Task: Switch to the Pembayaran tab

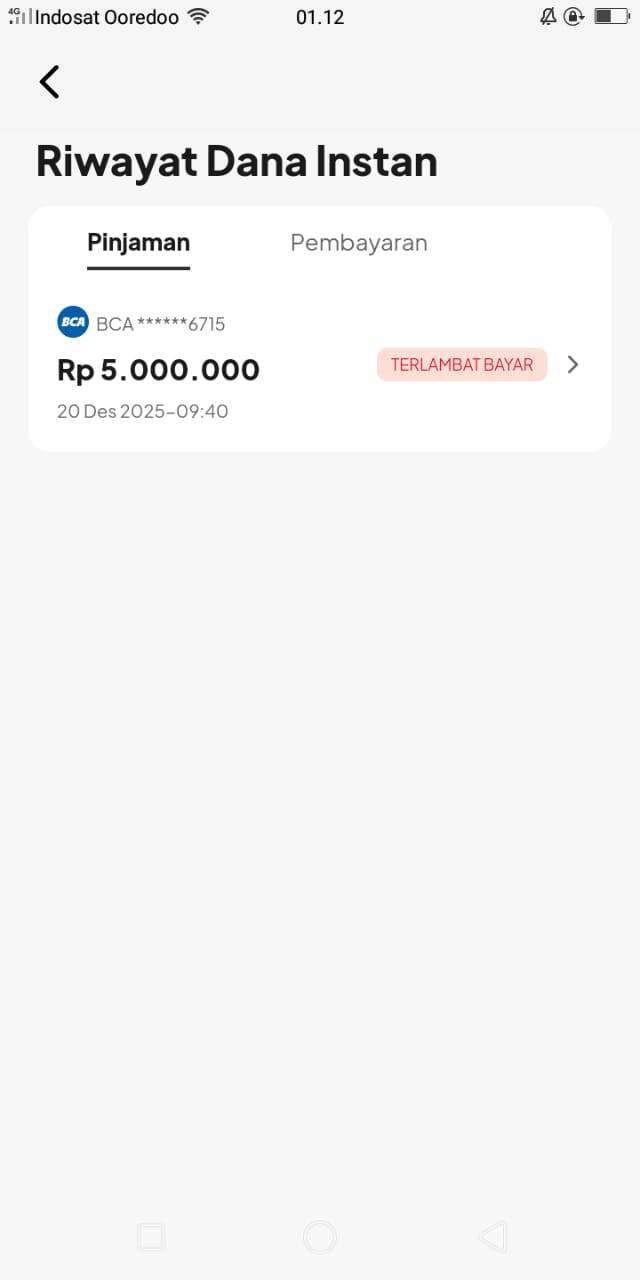Action: pyautogui.click(x=358, y=243)
